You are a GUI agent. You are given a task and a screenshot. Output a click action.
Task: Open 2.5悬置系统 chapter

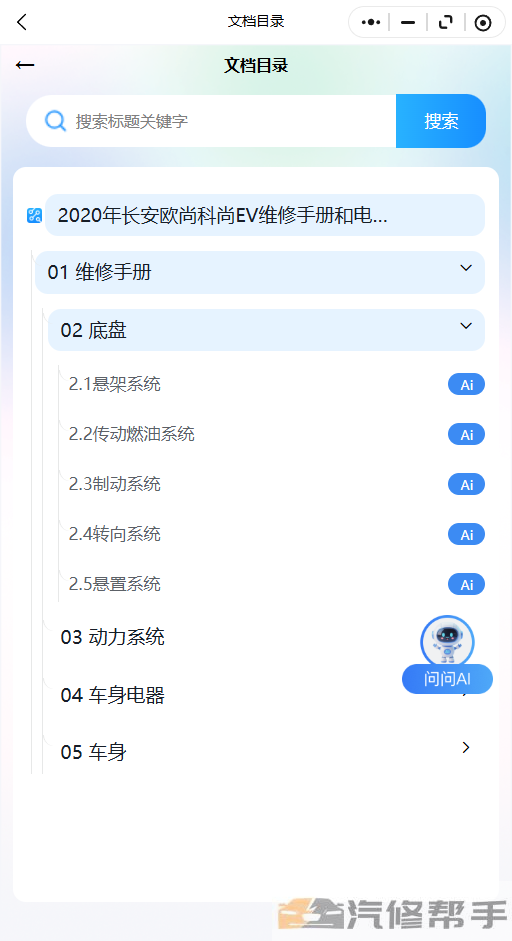[x=115, y=584]
